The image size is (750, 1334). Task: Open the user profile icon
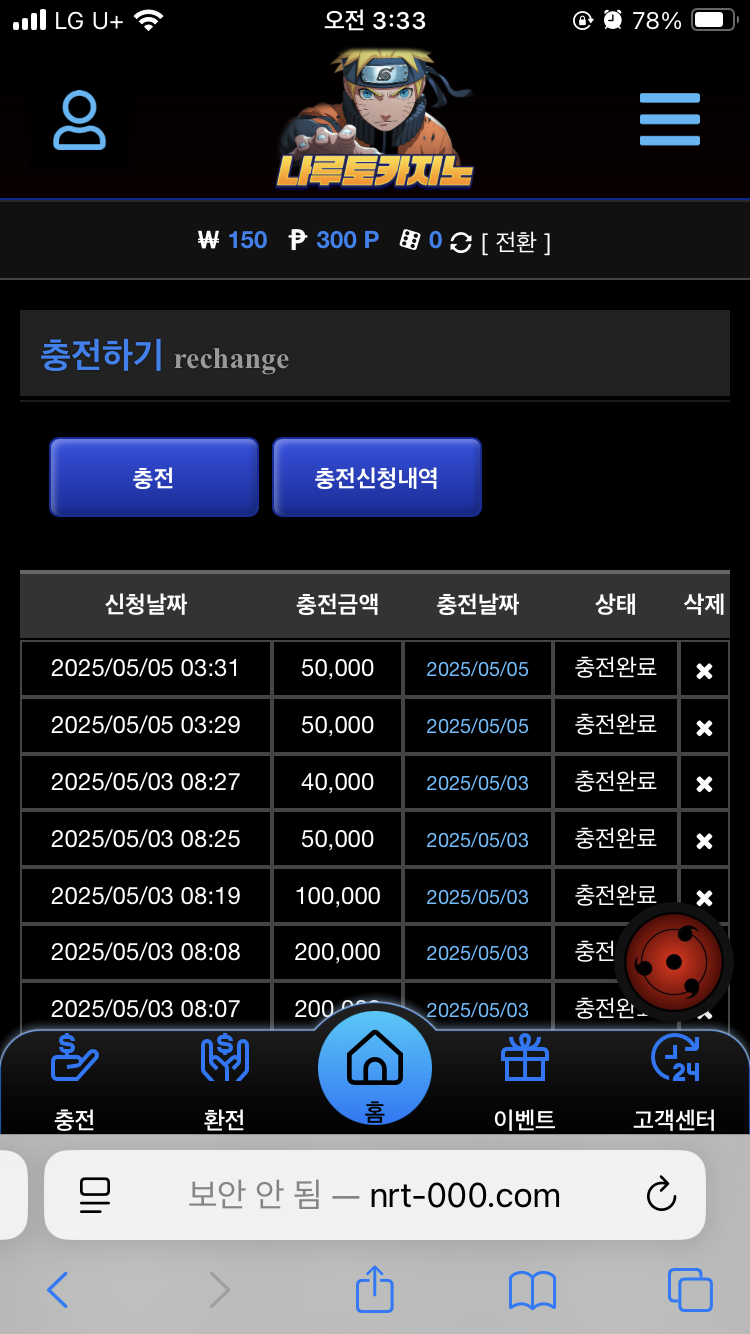point(79,121)
